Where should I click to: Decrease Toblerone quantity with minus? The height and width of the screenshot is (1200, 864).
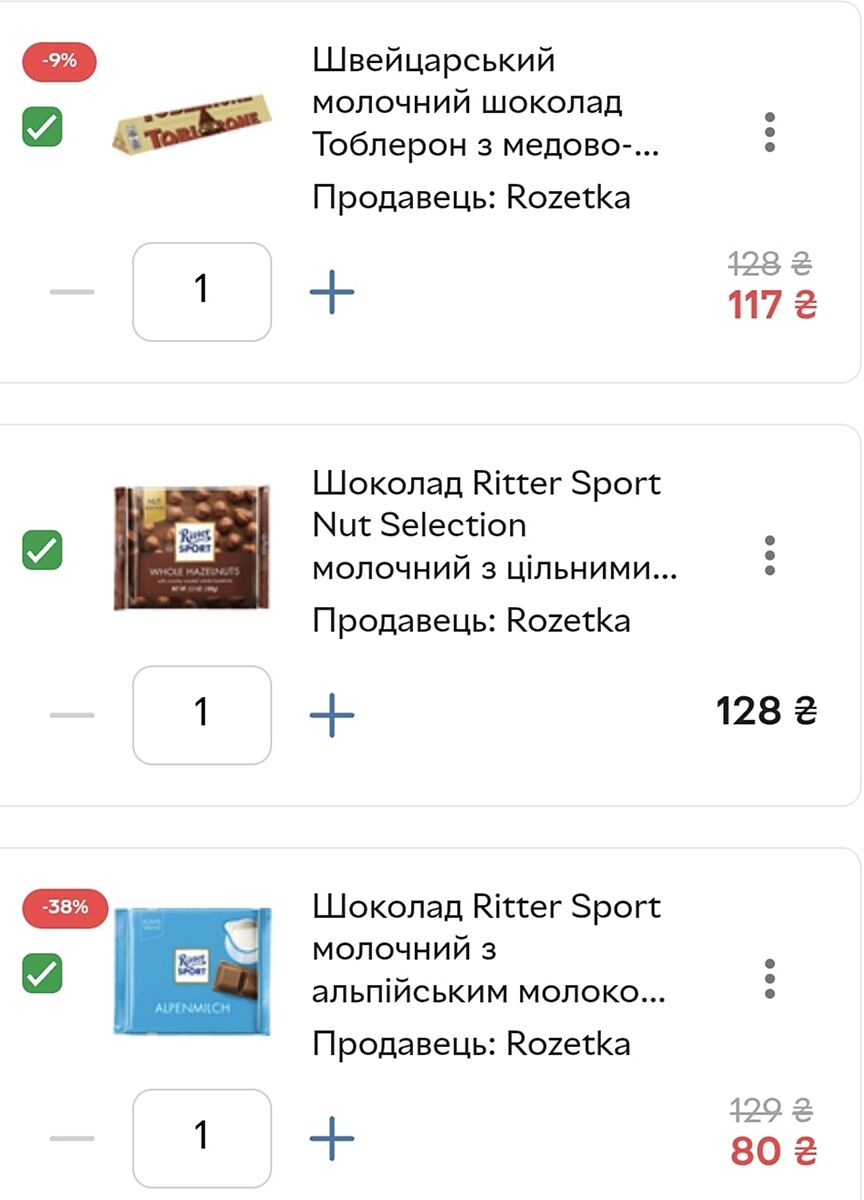72,292
